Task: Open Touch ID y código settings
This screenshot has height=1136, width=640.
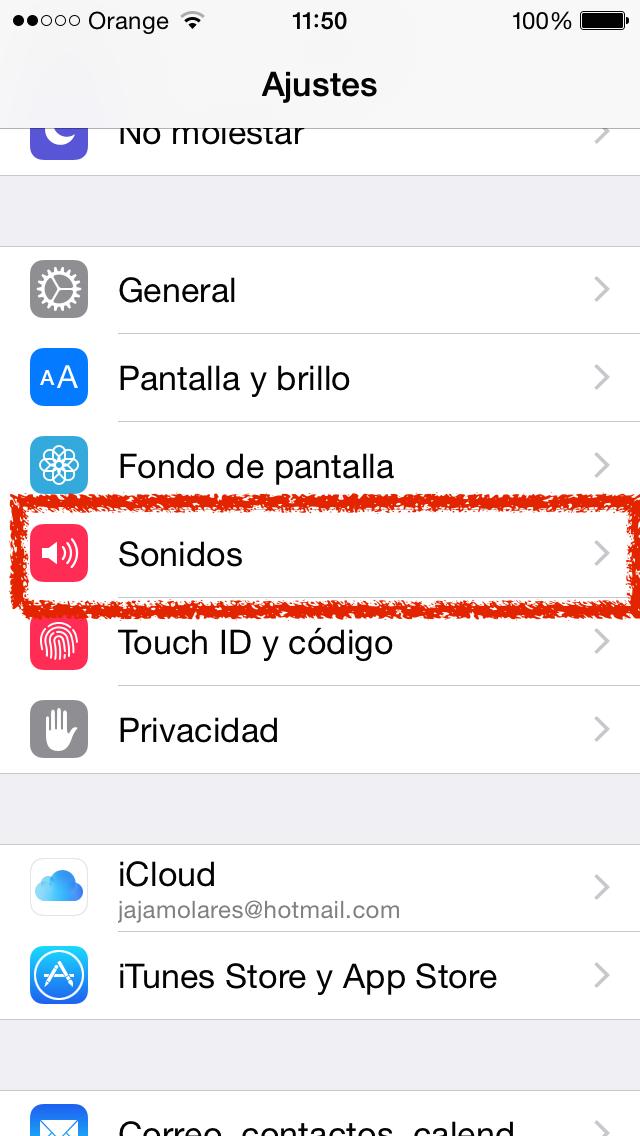Action: 320,642
